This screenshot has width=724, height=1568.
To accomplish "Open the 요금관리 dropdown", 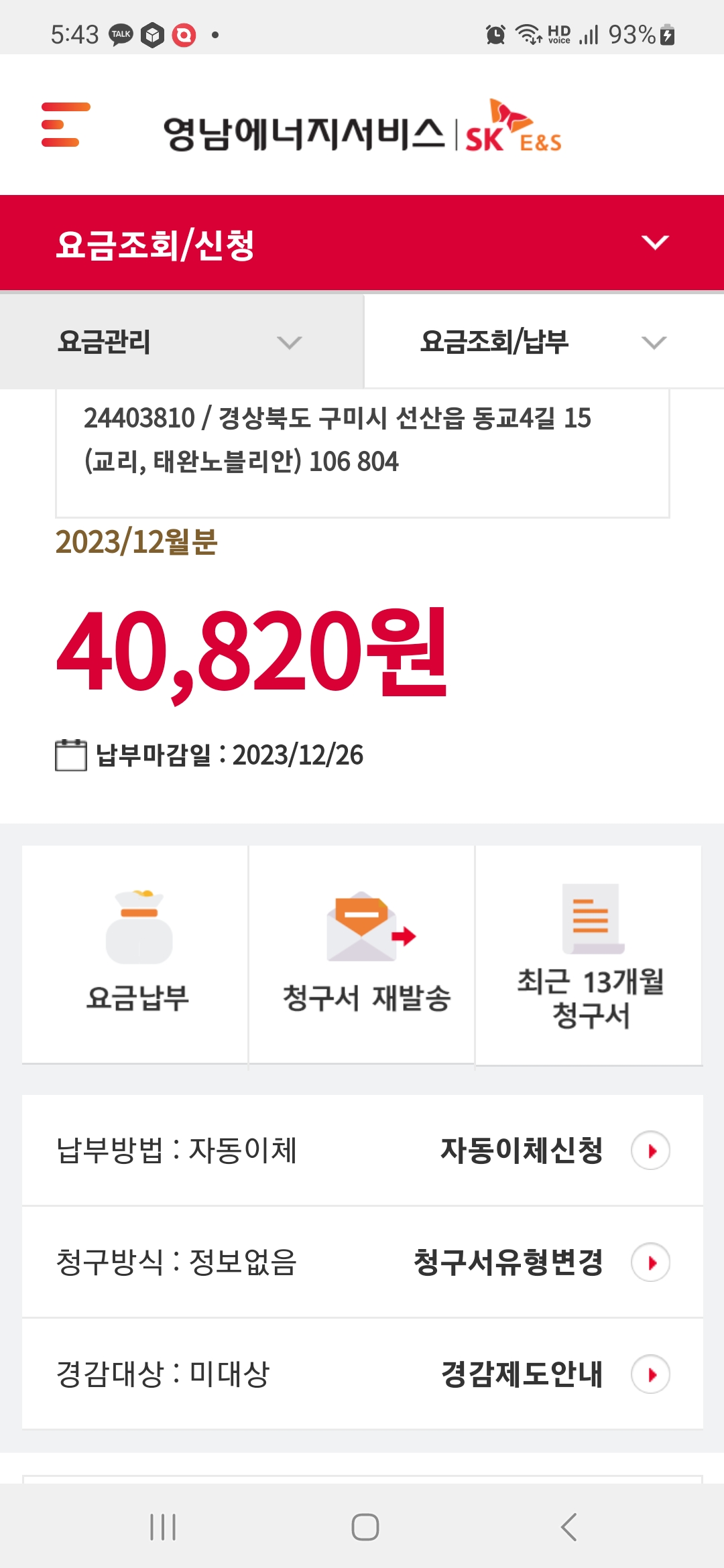I will (181, 342).
